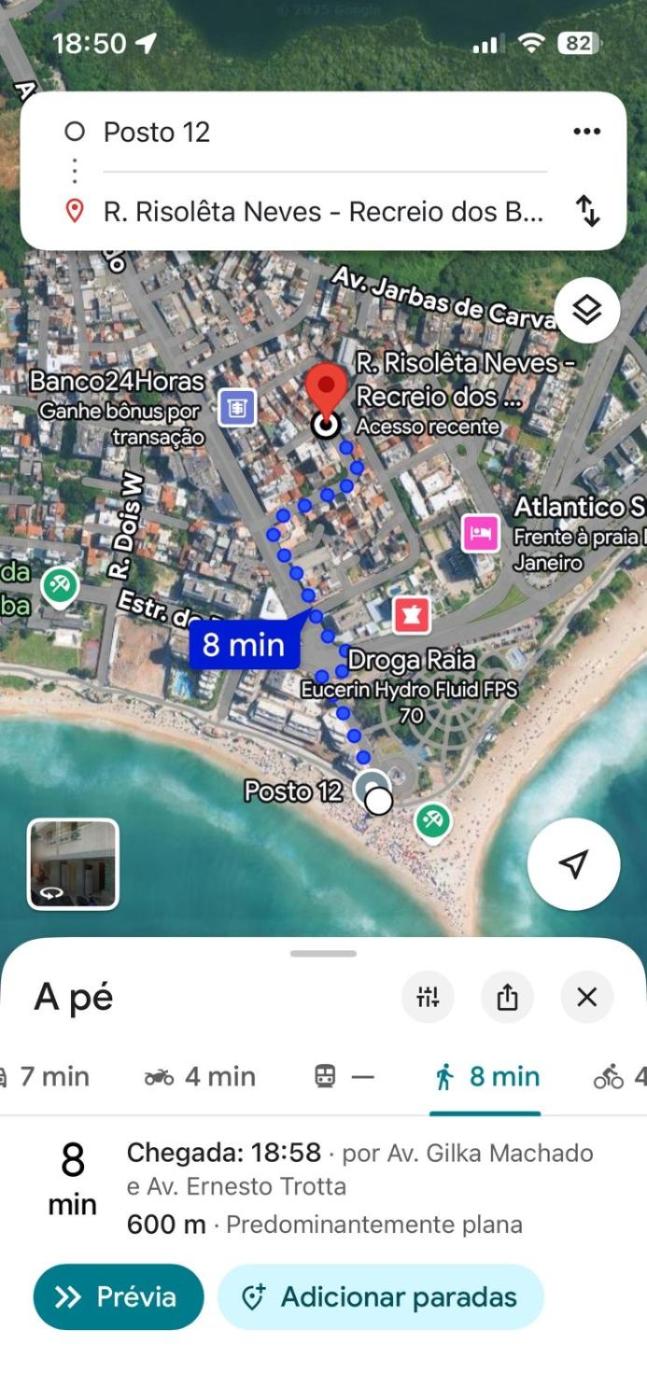Open the map layers selector
Viewport: 647px width, 1400px height.
point(586,311)
